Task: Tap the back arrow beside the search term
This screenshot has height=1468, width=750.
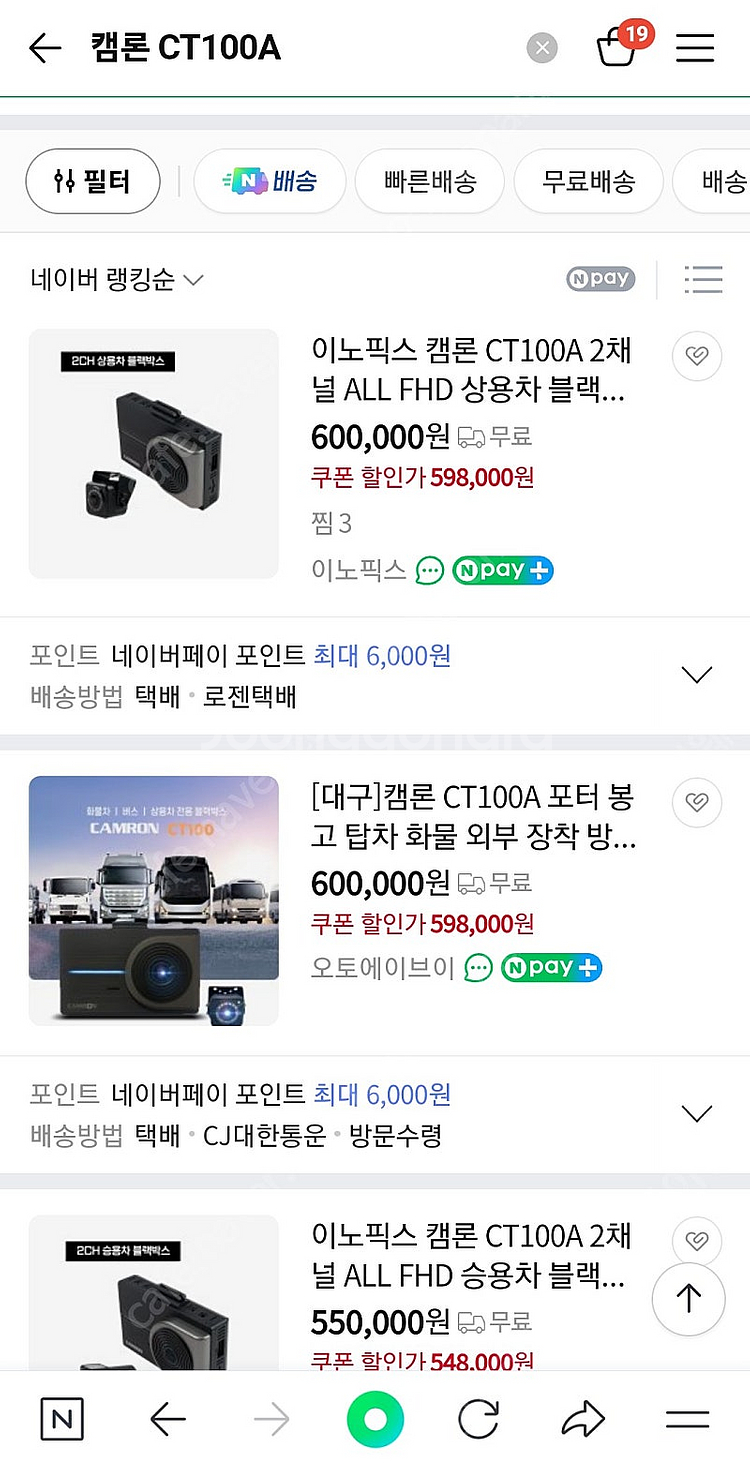Action: [45, 47]
